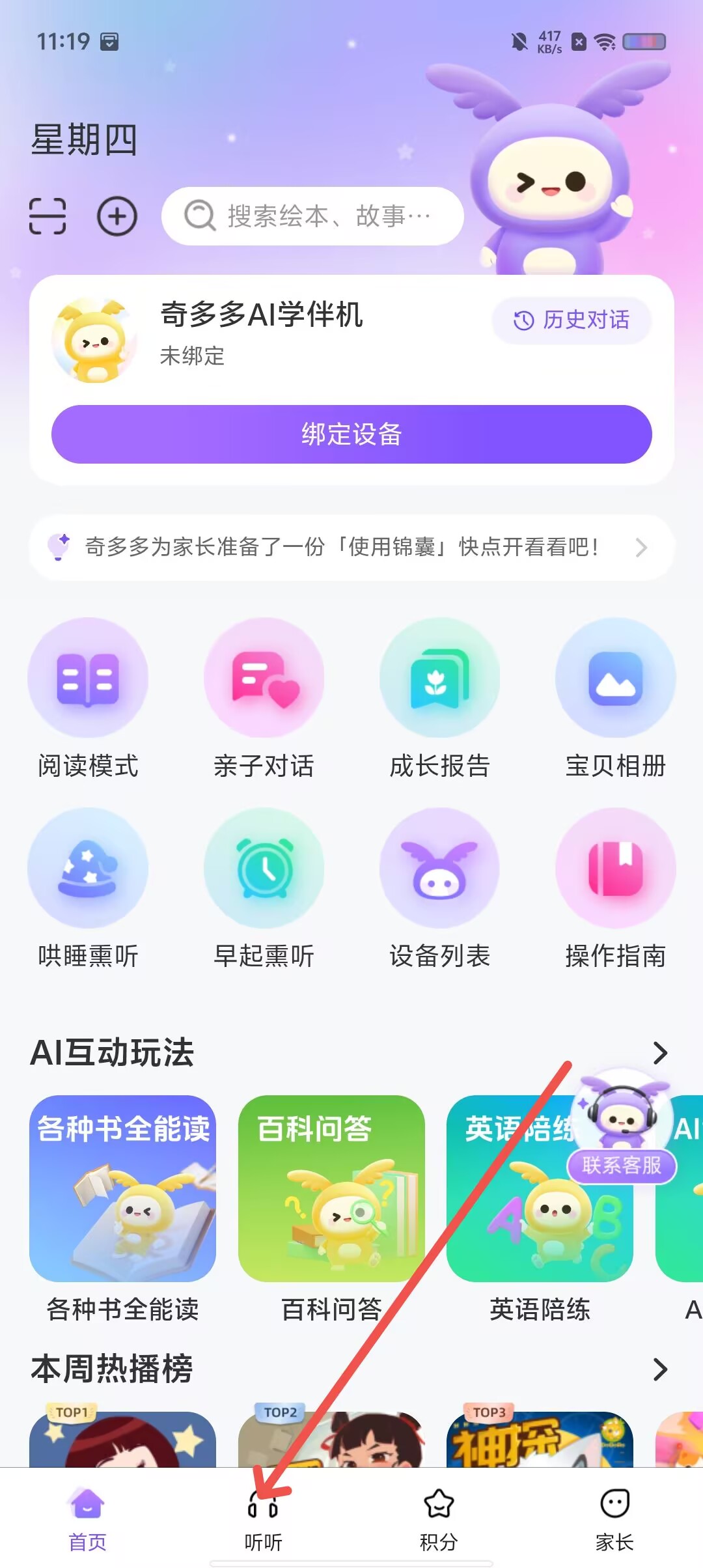Image resolution: width=703 pixels, height=1568 pixels.
Task: Open the 使用锦囊 tips banner
Action: 351,547
